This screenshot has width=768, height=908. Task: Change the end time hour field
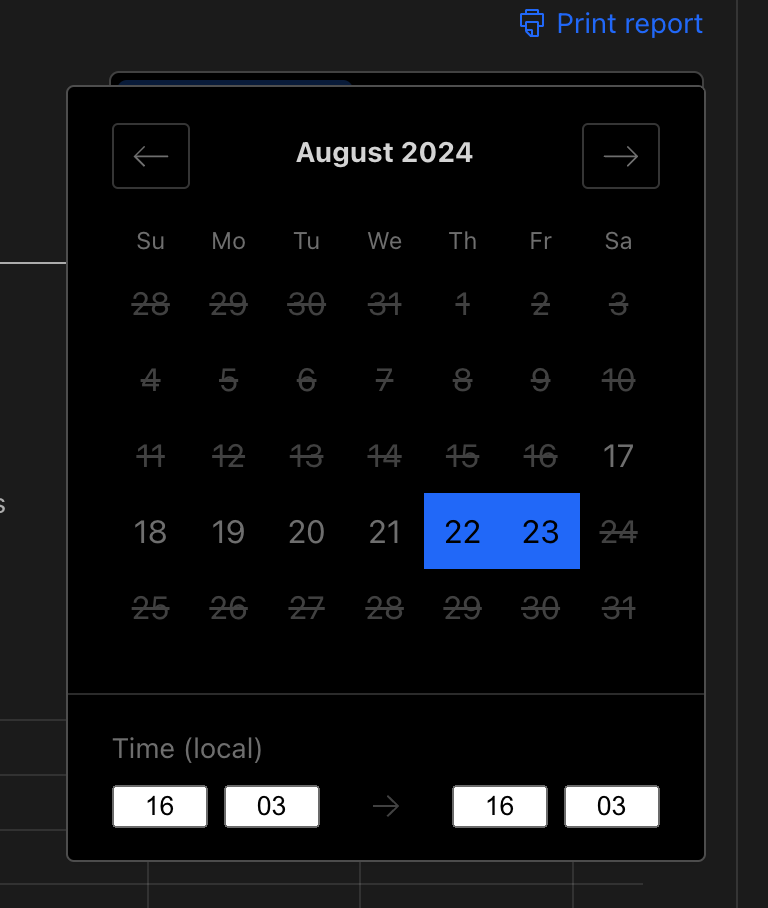(x=500, y=806)
